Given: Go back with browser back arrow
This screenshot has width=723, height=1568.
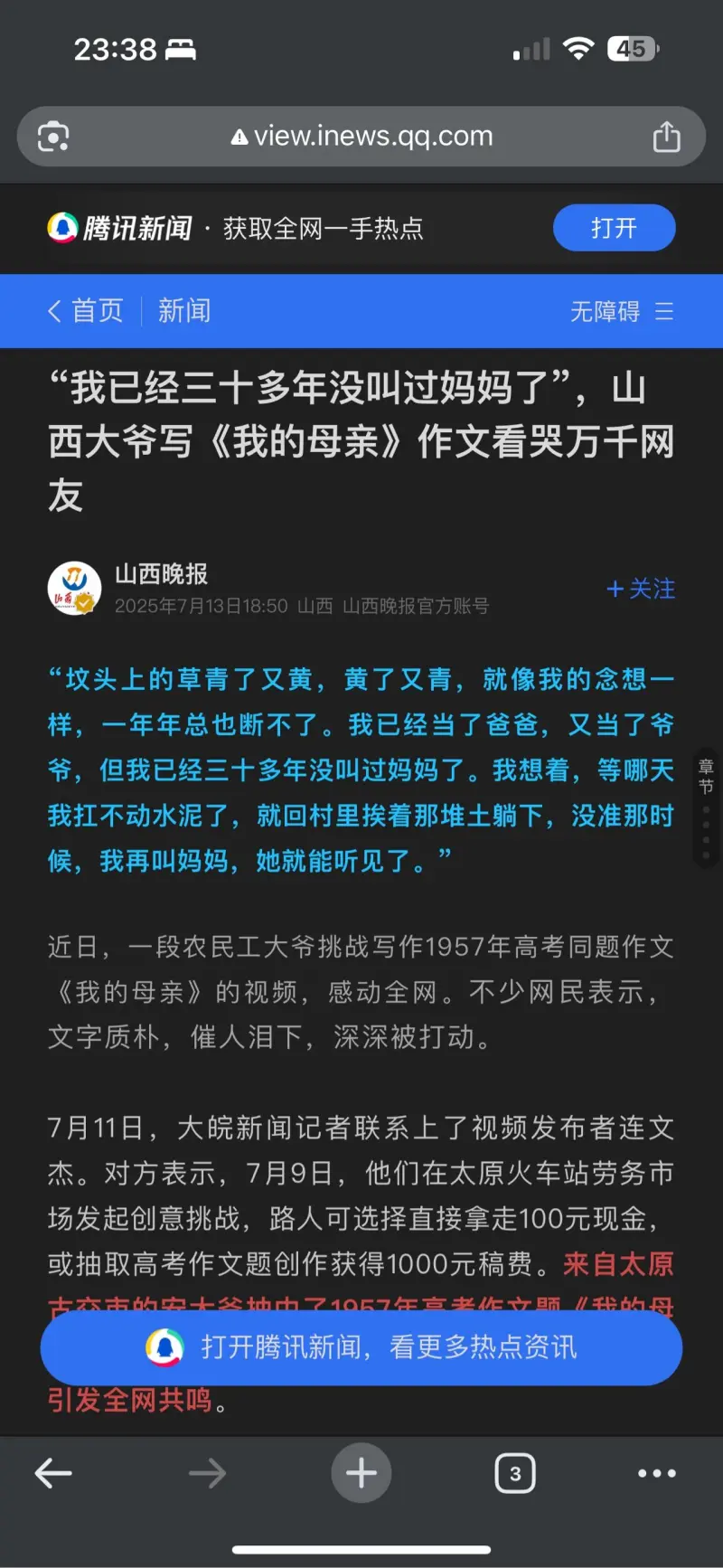Looking at the screenshot, I should coord(53,1473).
